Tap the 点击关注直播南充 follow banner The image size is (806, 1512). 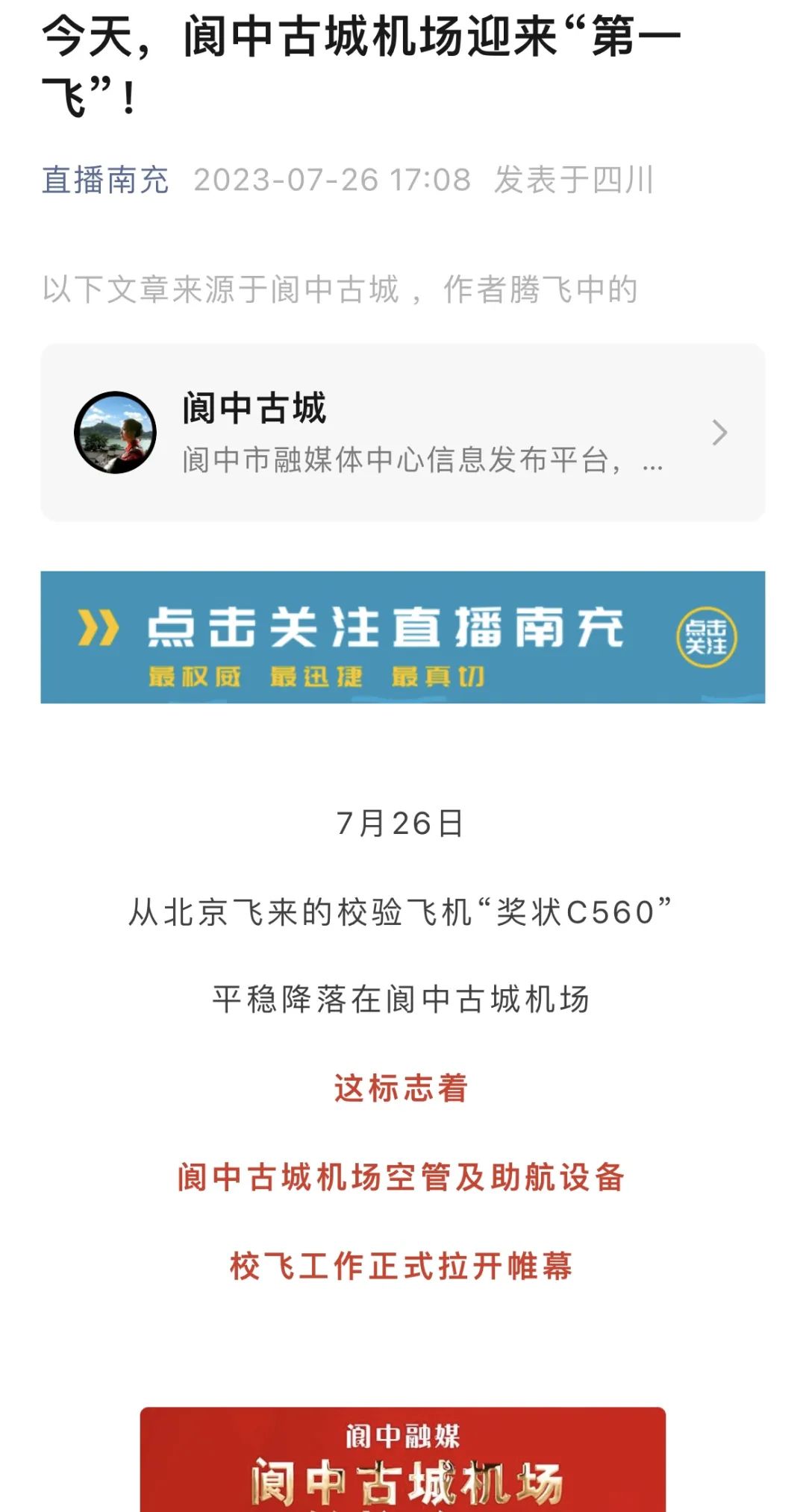coord(402,637)
